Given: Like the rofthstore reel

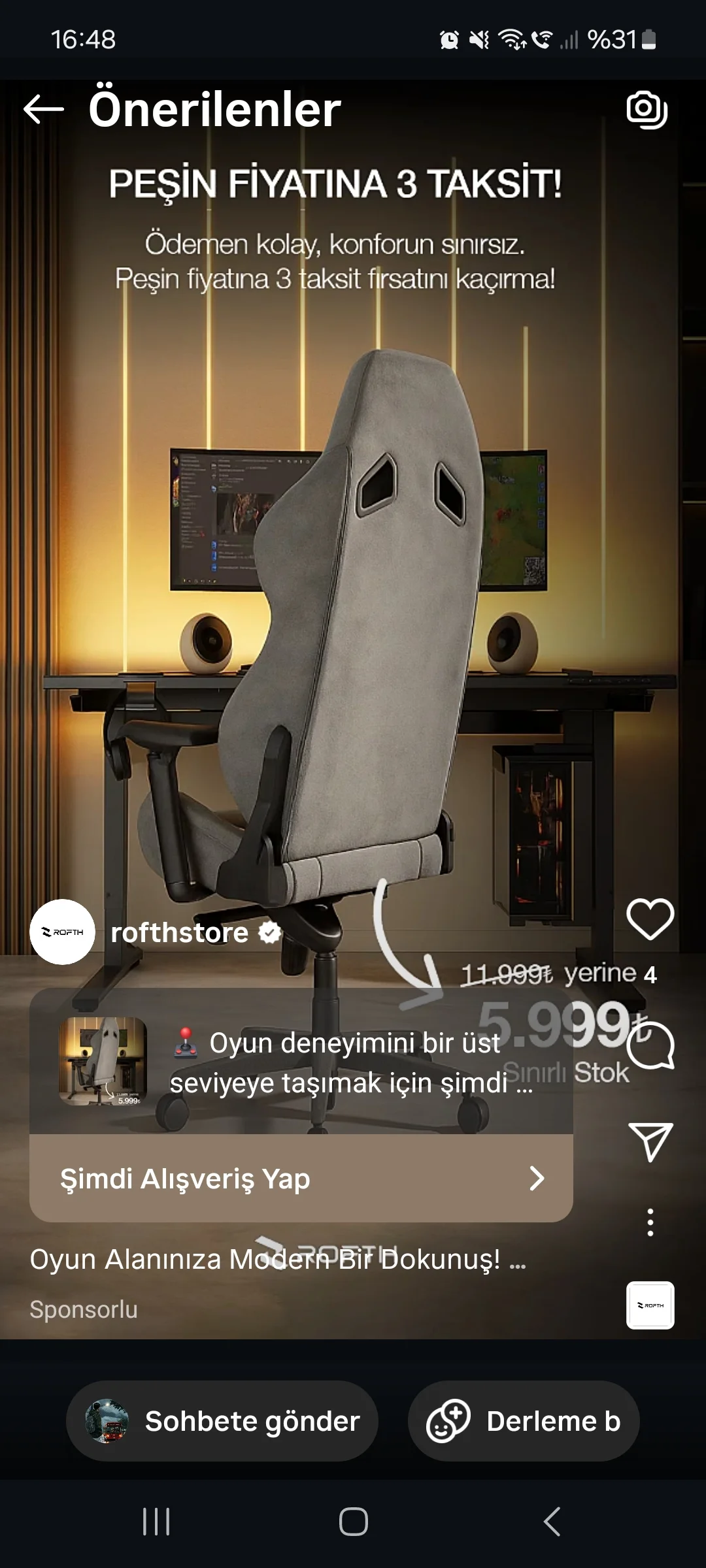Looking at the screenshot, I should click(x=650, y=919).
